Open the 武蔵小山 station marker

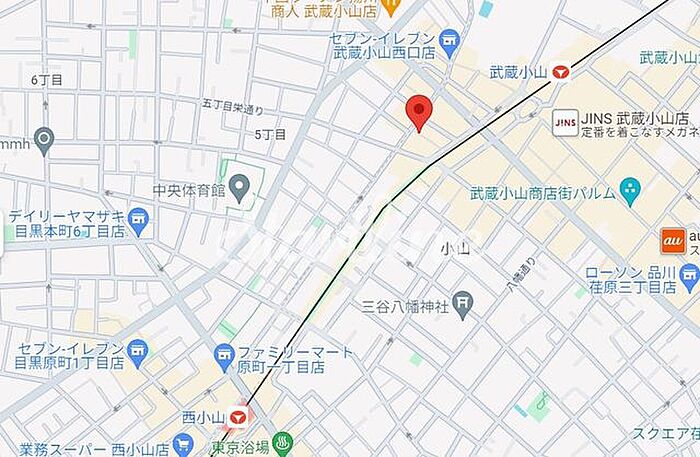click(560, 72)
